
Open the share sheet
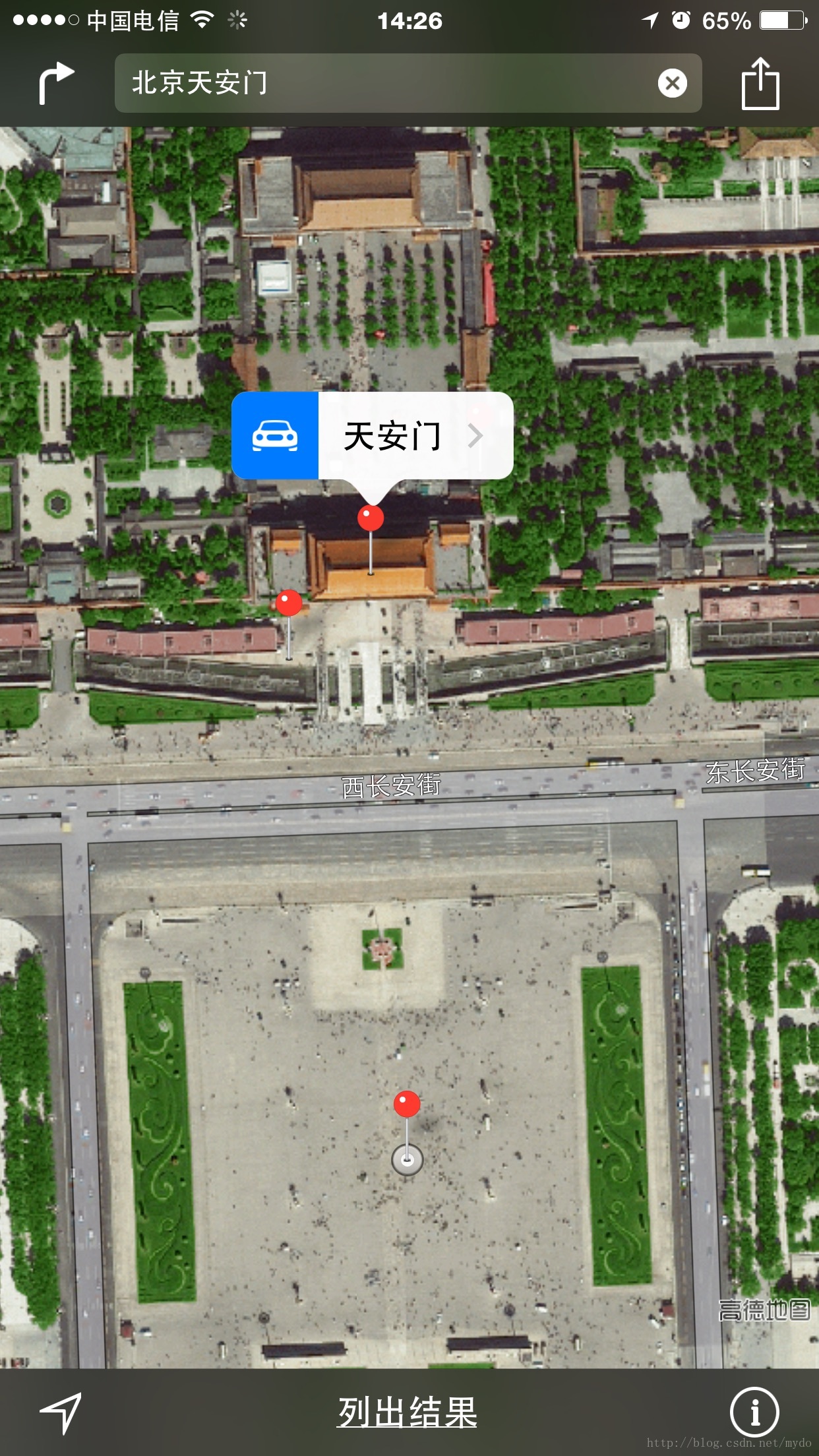coord(760,84)
